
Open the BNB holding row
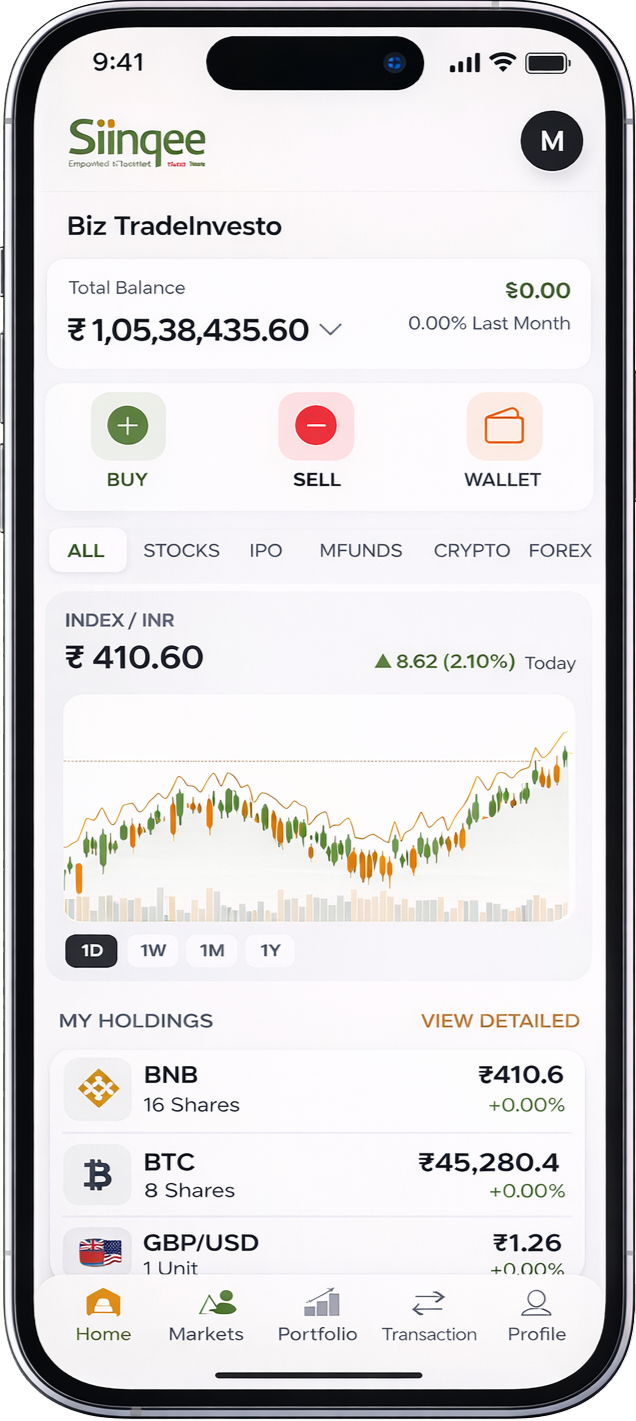click(x=317, y=1089)
